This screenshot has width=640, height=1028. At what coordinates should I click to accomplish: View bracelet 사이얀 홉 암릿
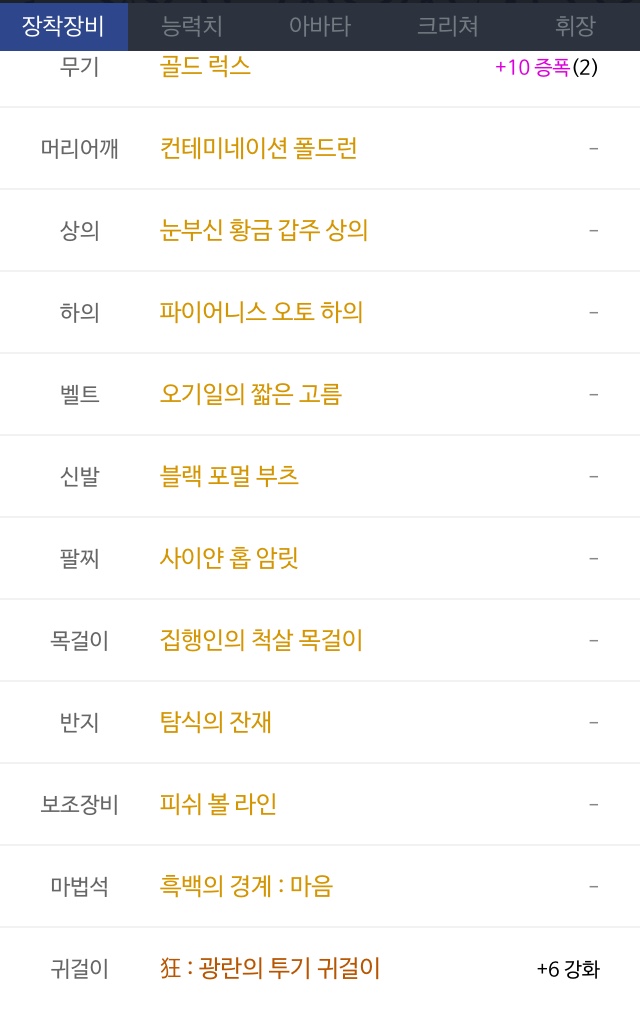click(x=229, y=559)
